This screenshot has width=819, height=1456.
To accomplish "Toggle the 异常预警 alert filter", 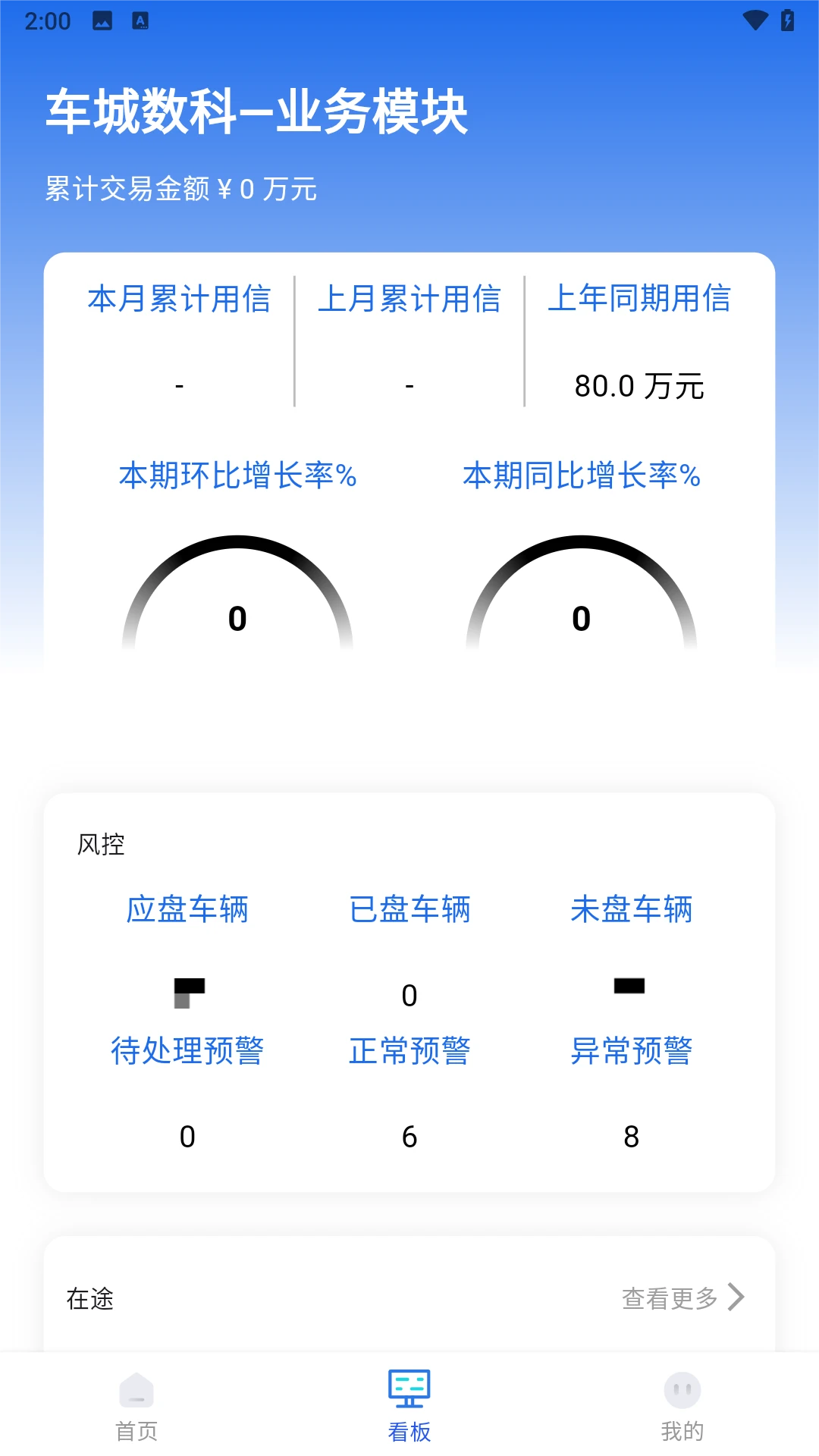I will coord(632,1051).
